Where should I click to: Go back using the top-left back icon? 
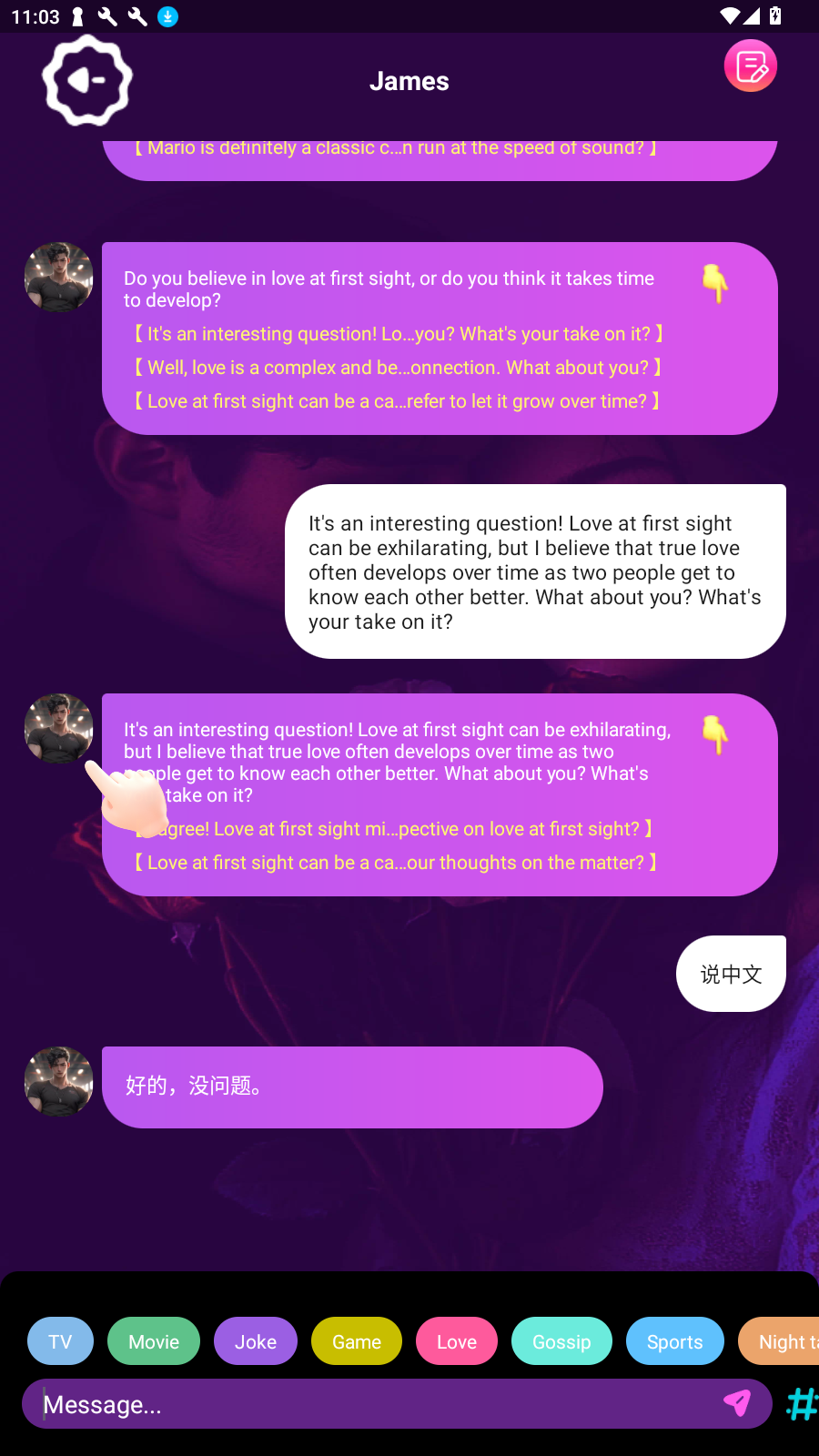pyautogui.click(x=87, y=80)
